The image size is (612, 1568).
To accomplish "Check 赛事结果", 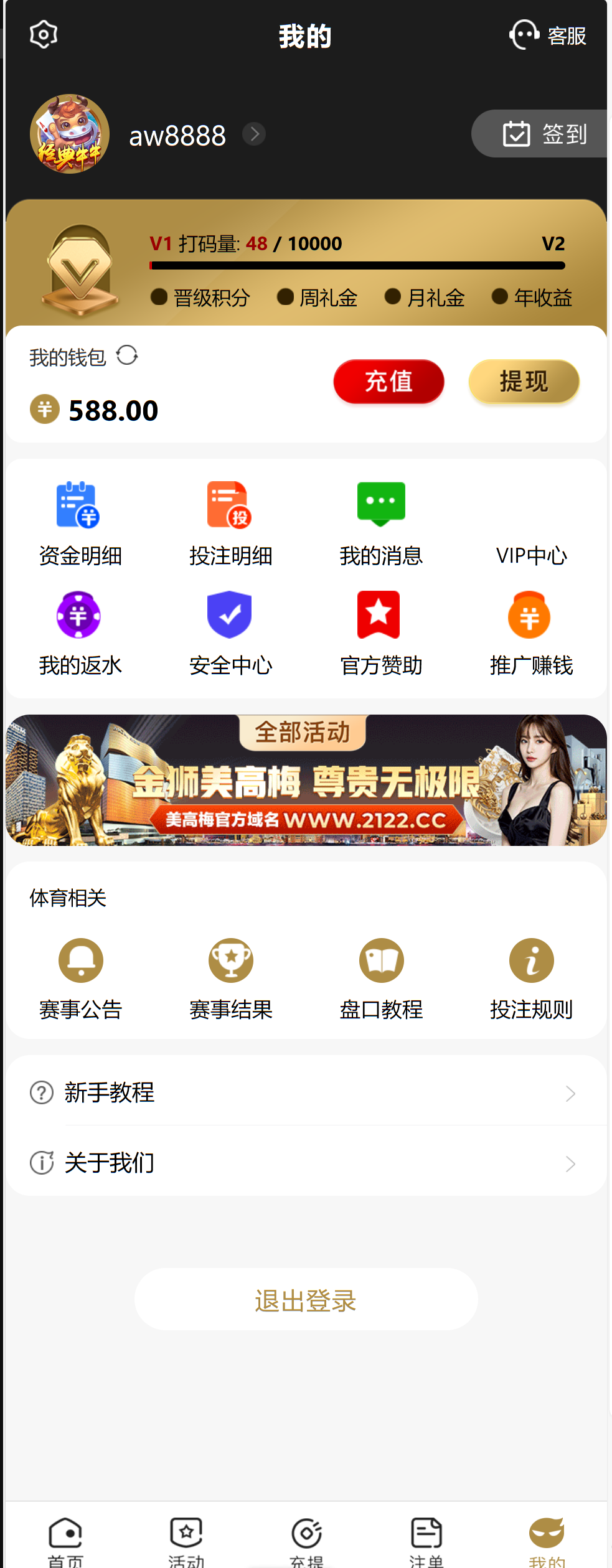I will [x=230, y=978].
